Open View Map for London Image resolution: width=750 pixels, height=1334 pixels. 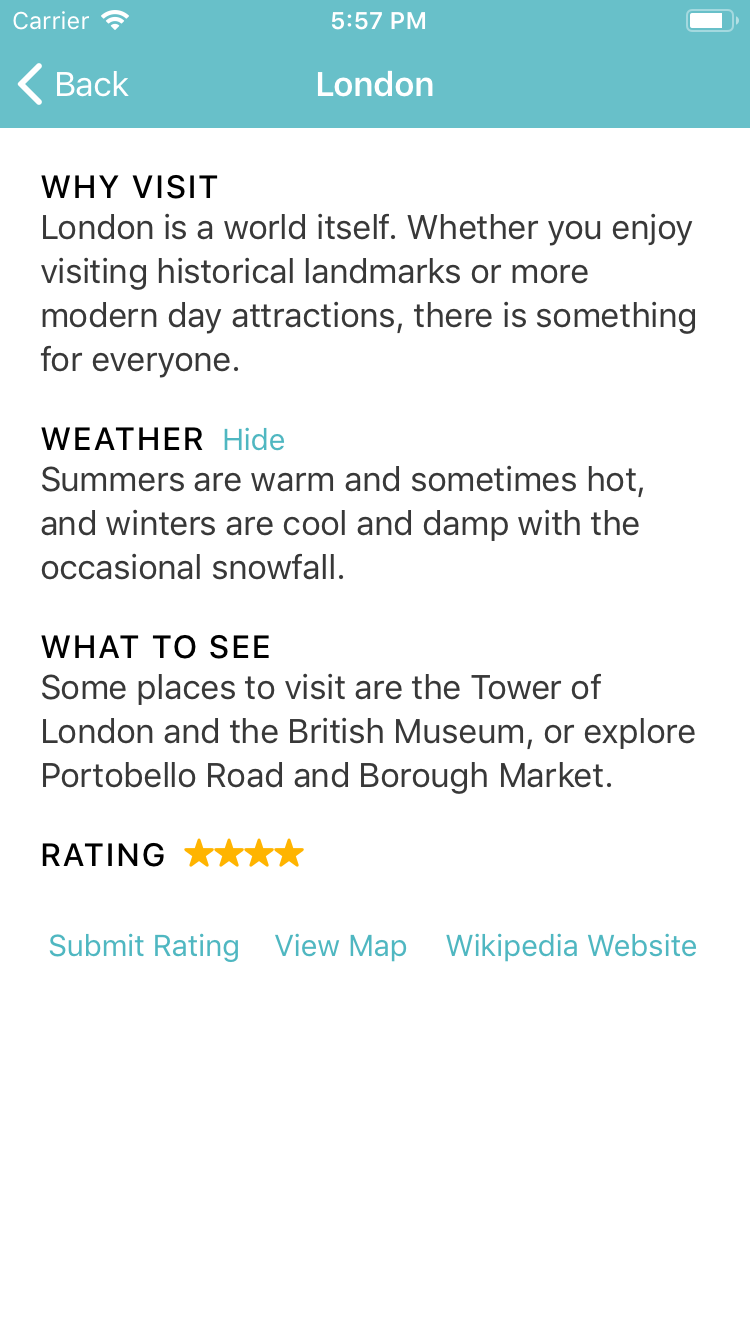tap(341, 946)
